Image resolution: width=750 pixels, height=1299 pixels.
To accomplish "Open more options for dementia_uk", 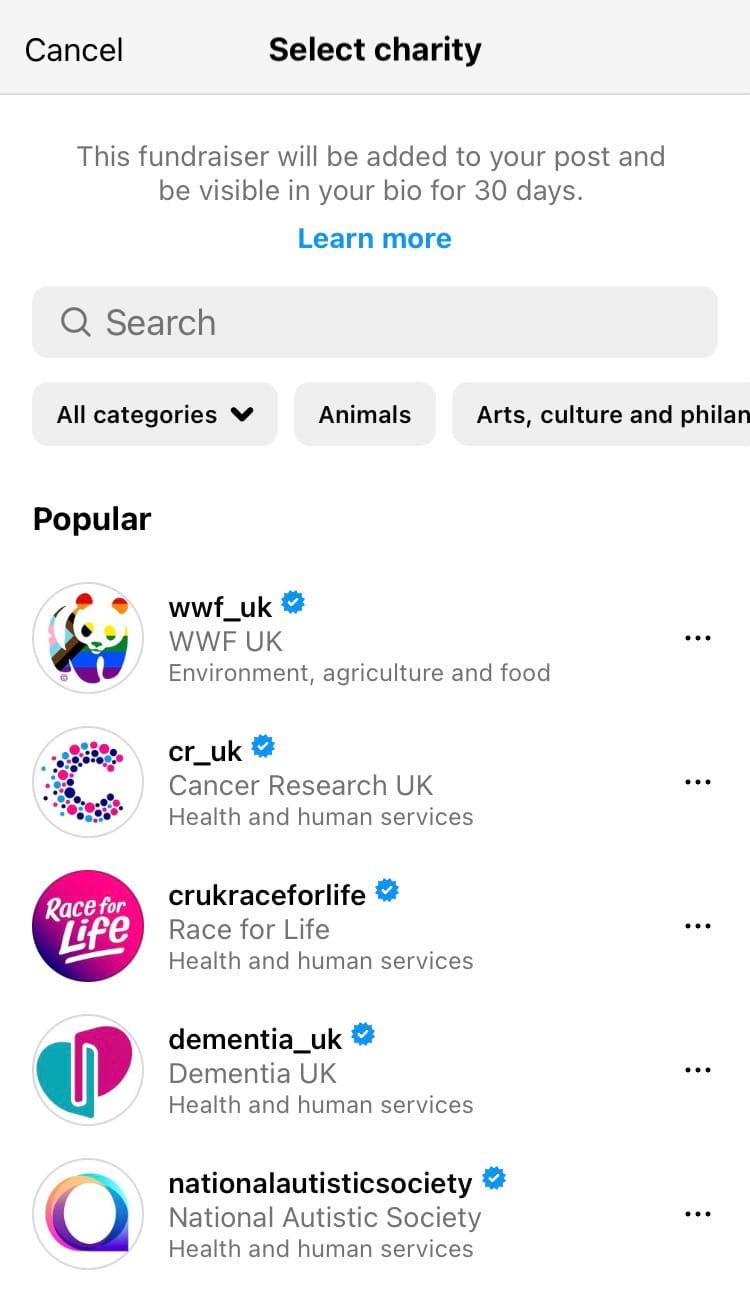I will coord(697,1070).
